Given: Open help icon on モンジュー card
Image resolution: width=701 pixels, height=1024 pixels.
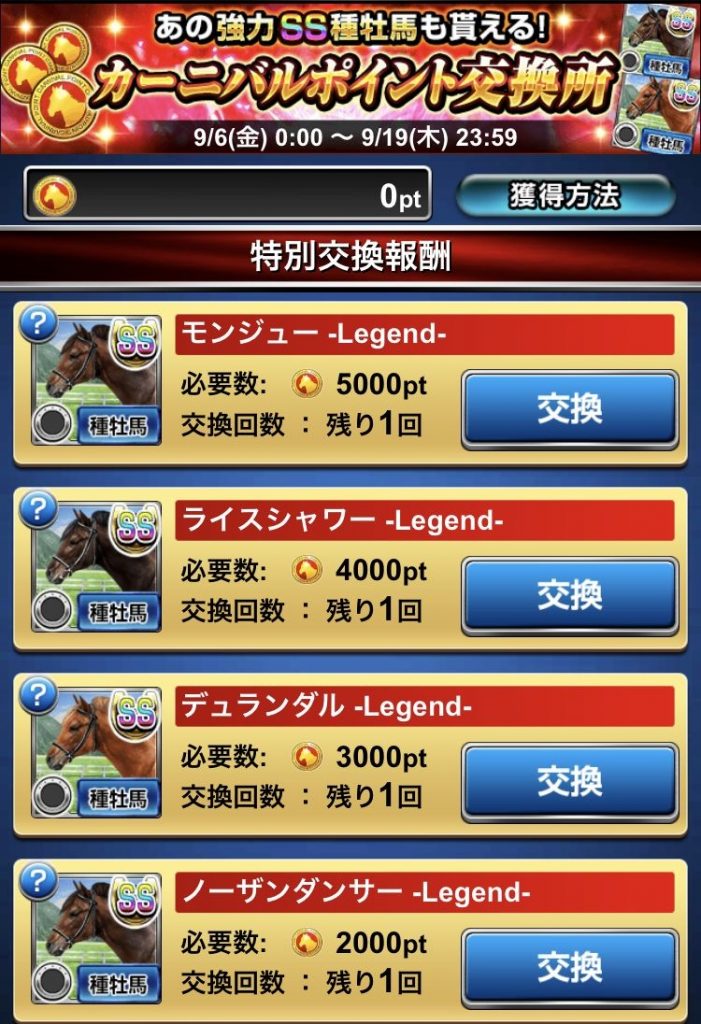Looking at the screenshot, I should point(37,323).
